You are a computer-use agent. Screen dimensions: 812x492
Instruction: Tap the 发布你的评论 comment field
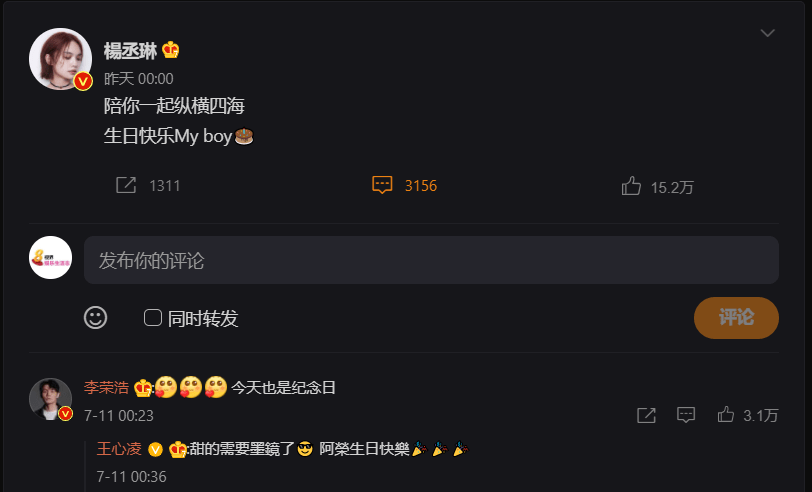(x=430, y=260)
